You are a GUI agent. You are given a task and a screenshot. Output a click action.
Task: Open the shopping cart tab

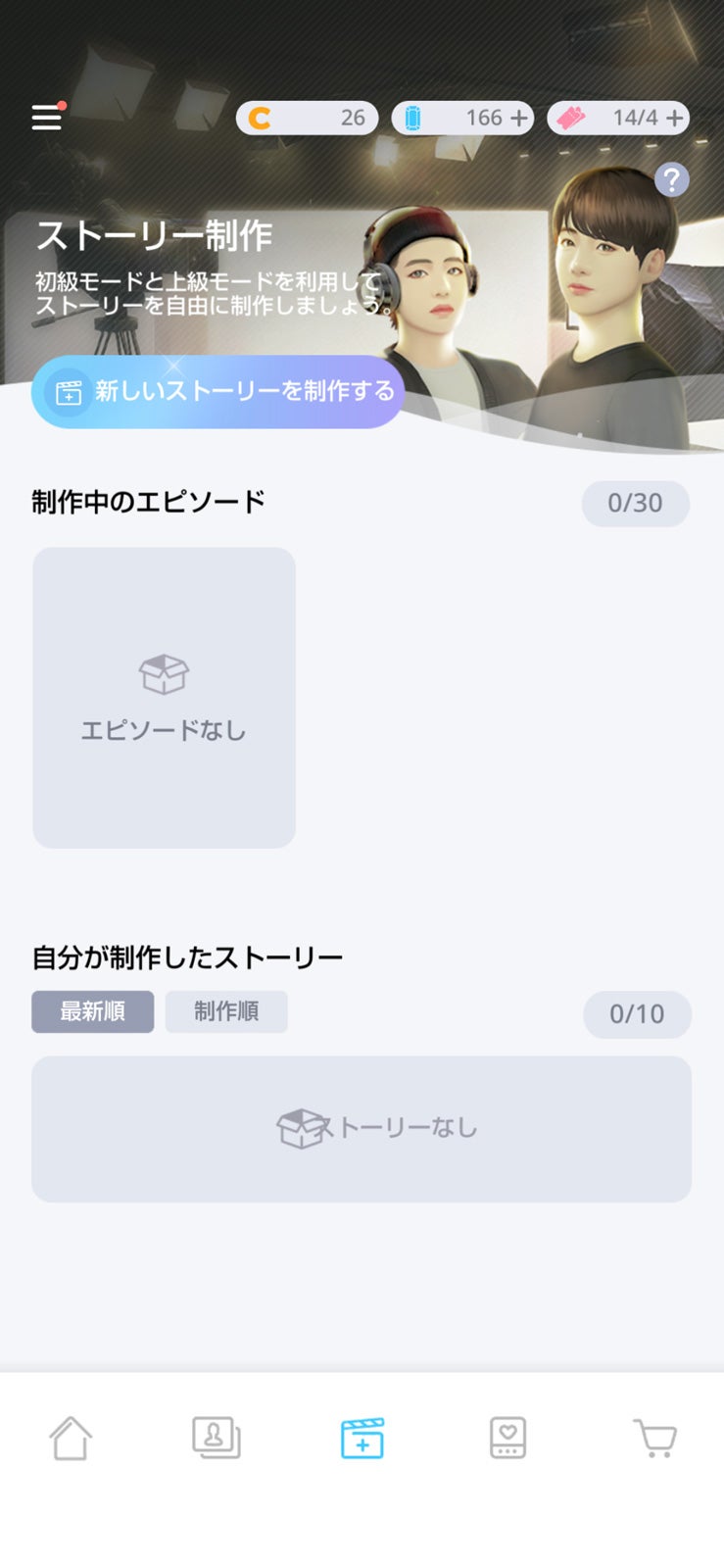click(654, 1438)
